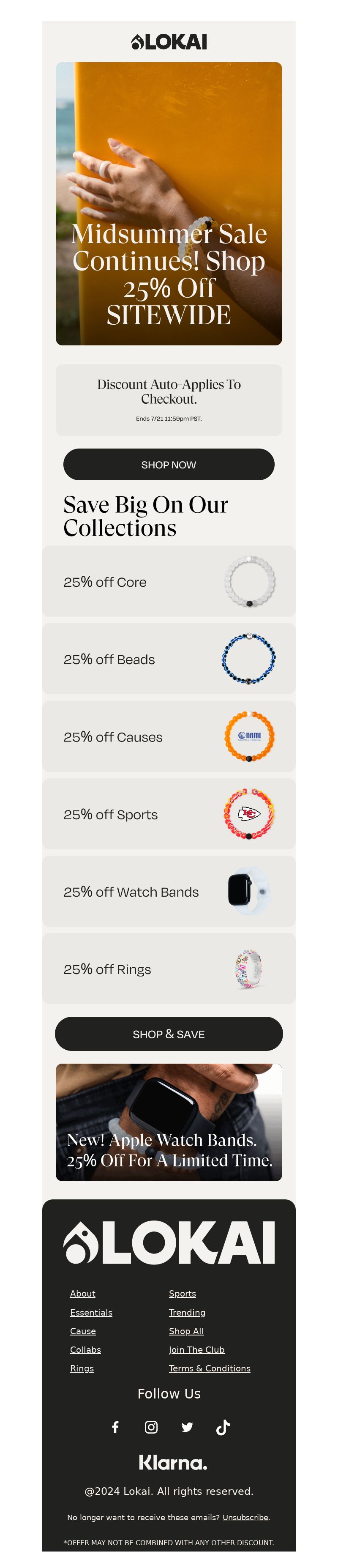Open Lokai's TikTok profile
The height and width of the screenshot is (1568, 338).
[x=223, y=1427]
